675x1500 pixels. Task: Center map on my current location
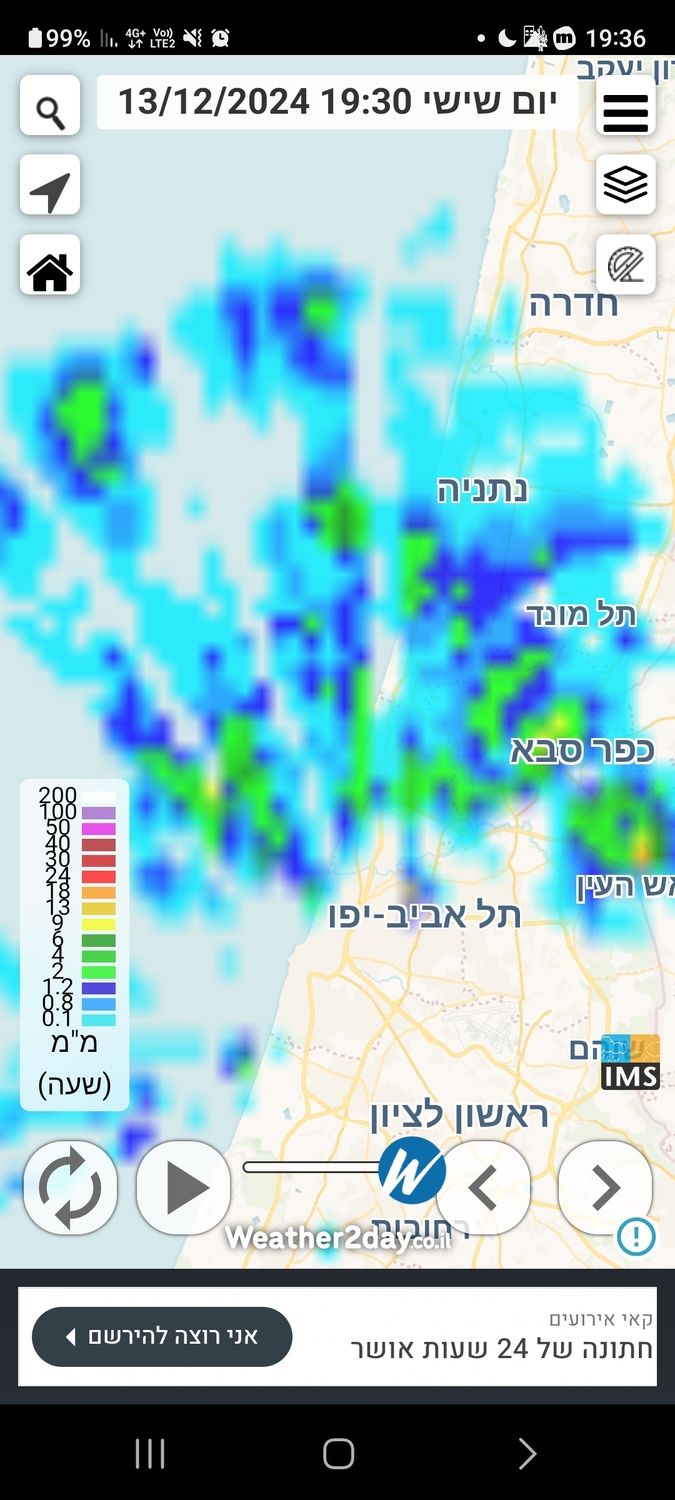coord(50,186)
